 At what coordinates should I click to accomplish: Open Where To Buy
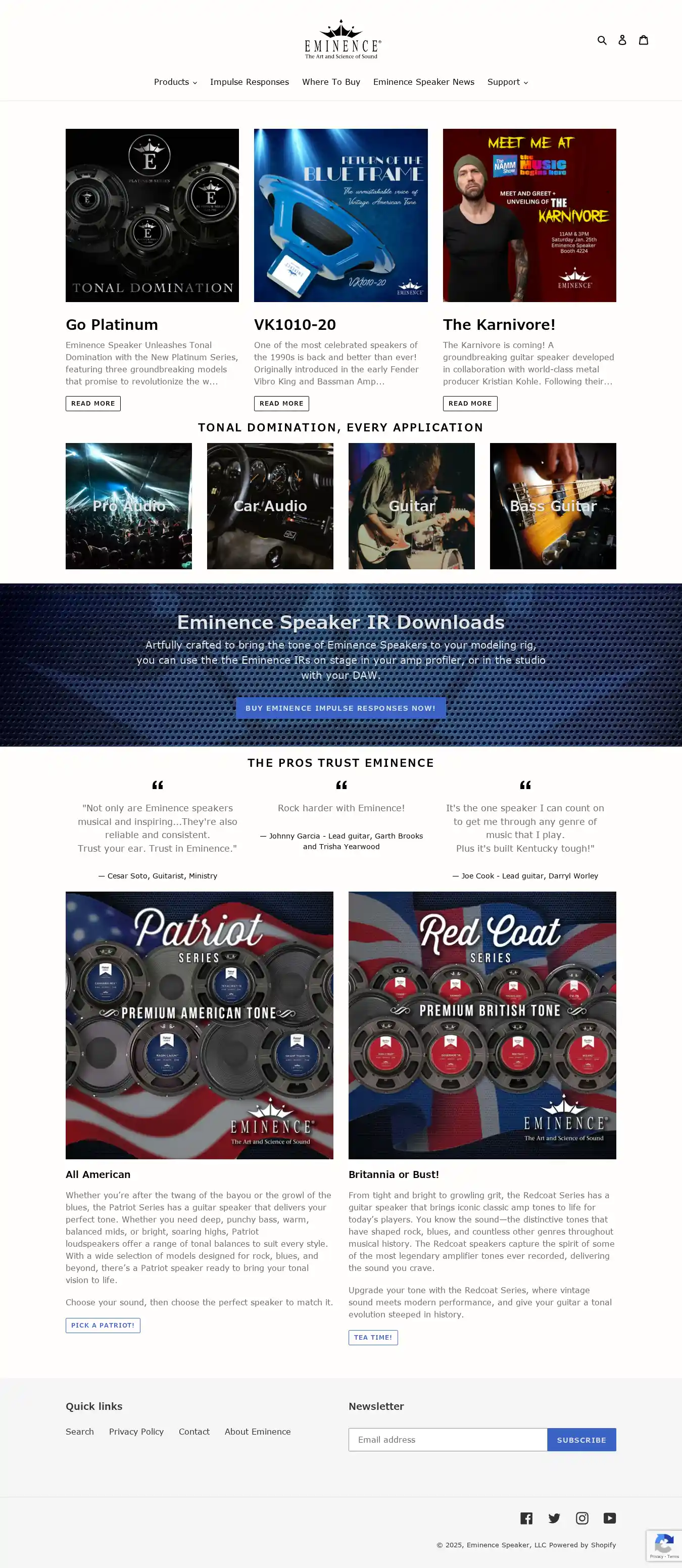331,82
